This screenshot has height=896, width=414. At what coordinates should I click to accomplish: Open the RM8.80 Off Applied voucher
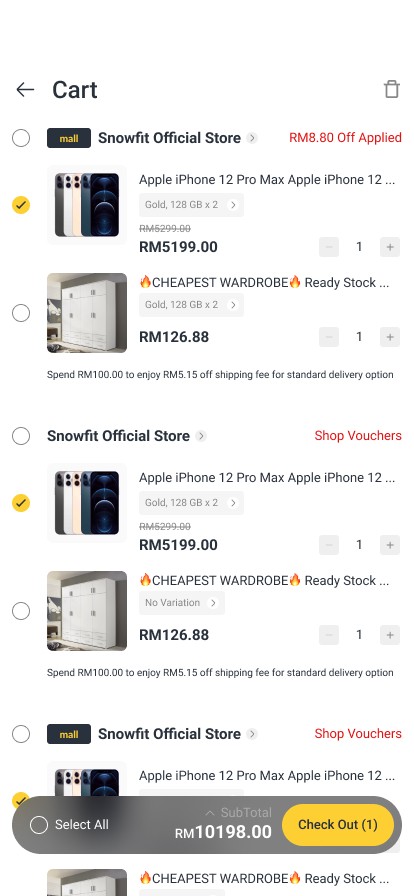pos(345,138)
